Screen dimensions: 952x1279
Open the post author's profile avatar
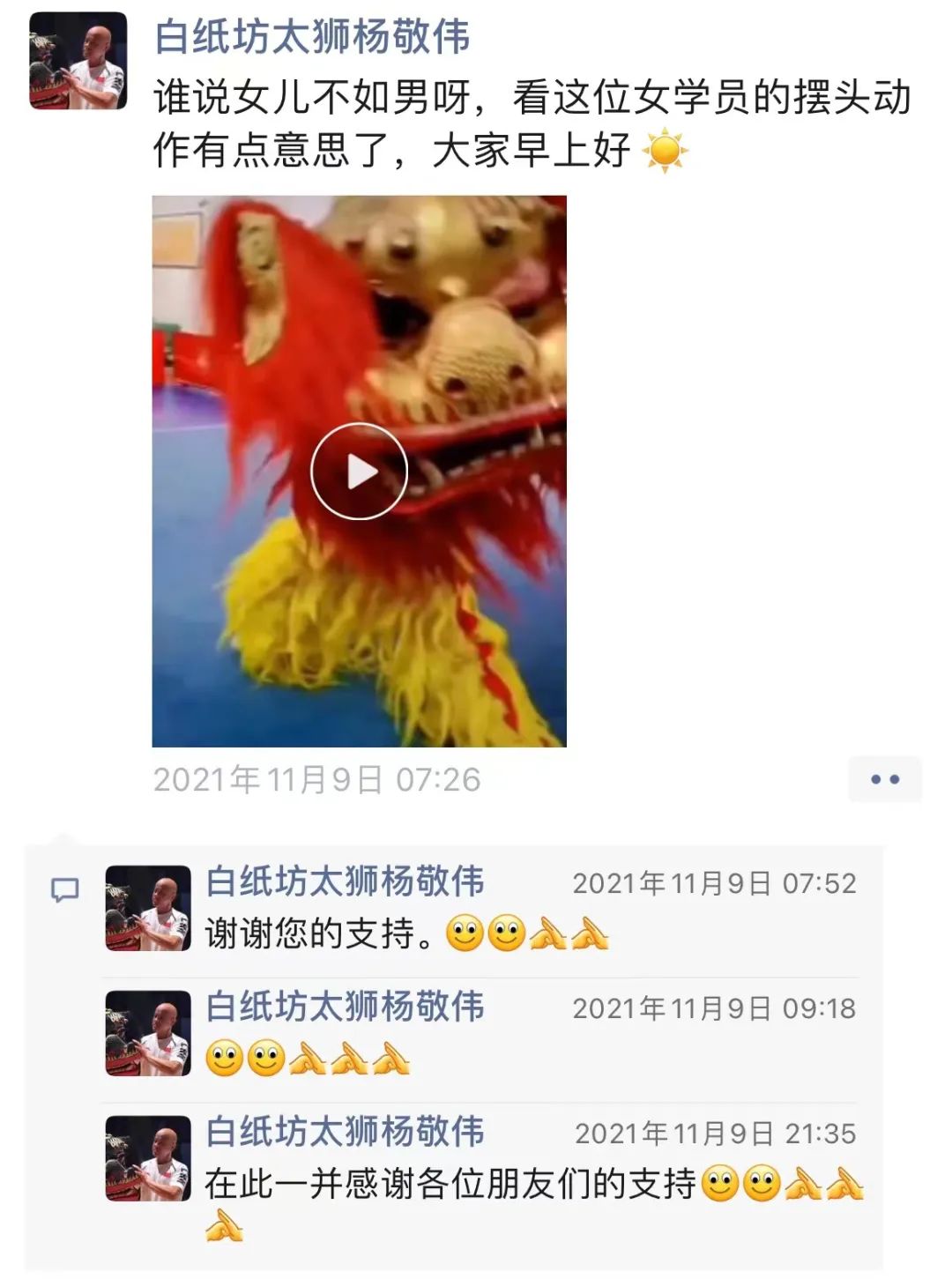pyautogui.click(x=78, y=61)
